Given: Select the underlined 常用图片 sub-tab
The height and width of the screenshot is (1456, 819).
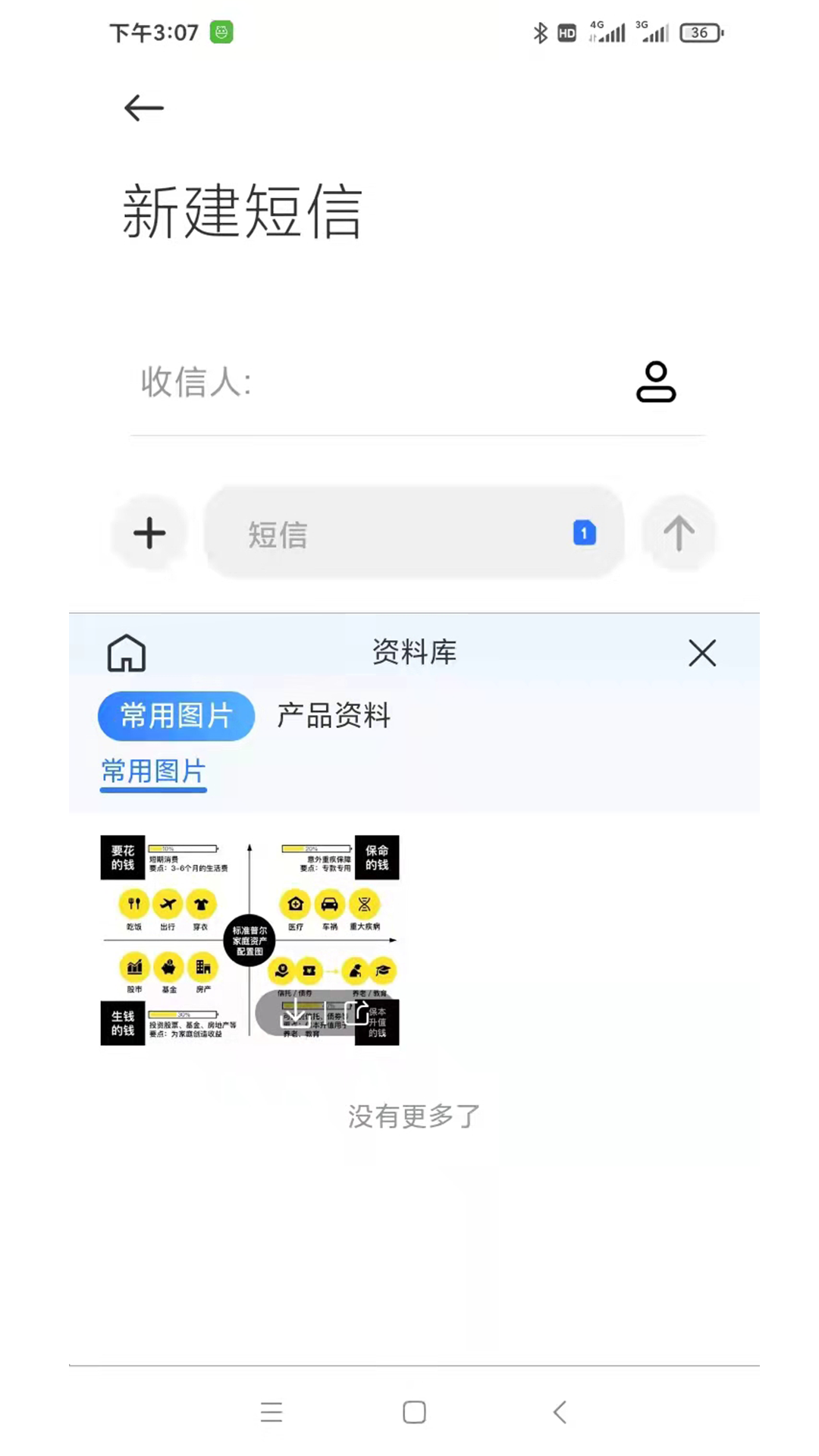Looking at the screenshot, I should pos(152,772).
